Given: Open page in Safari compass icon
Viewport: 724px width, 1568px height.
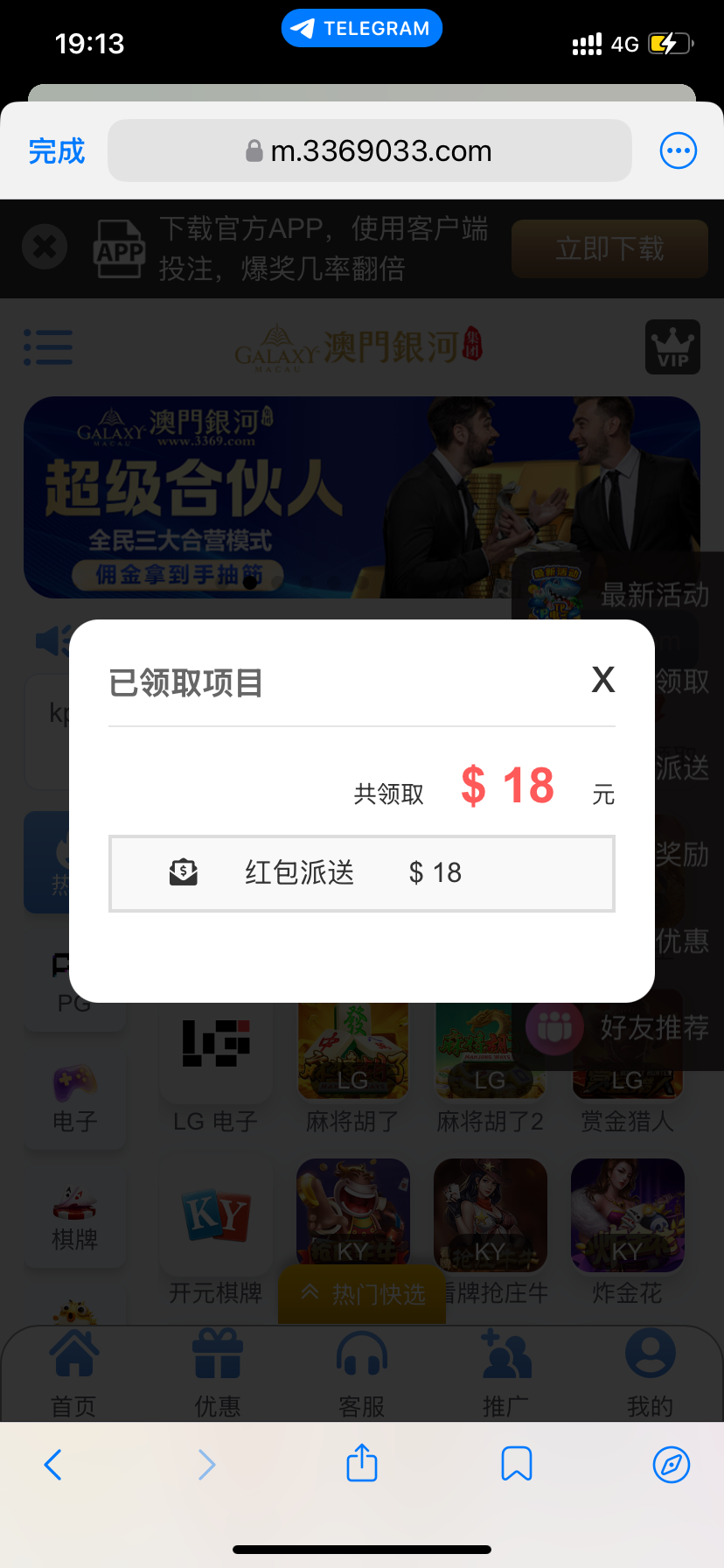Looking at the screenshot, I should [x=671, y=1464].
